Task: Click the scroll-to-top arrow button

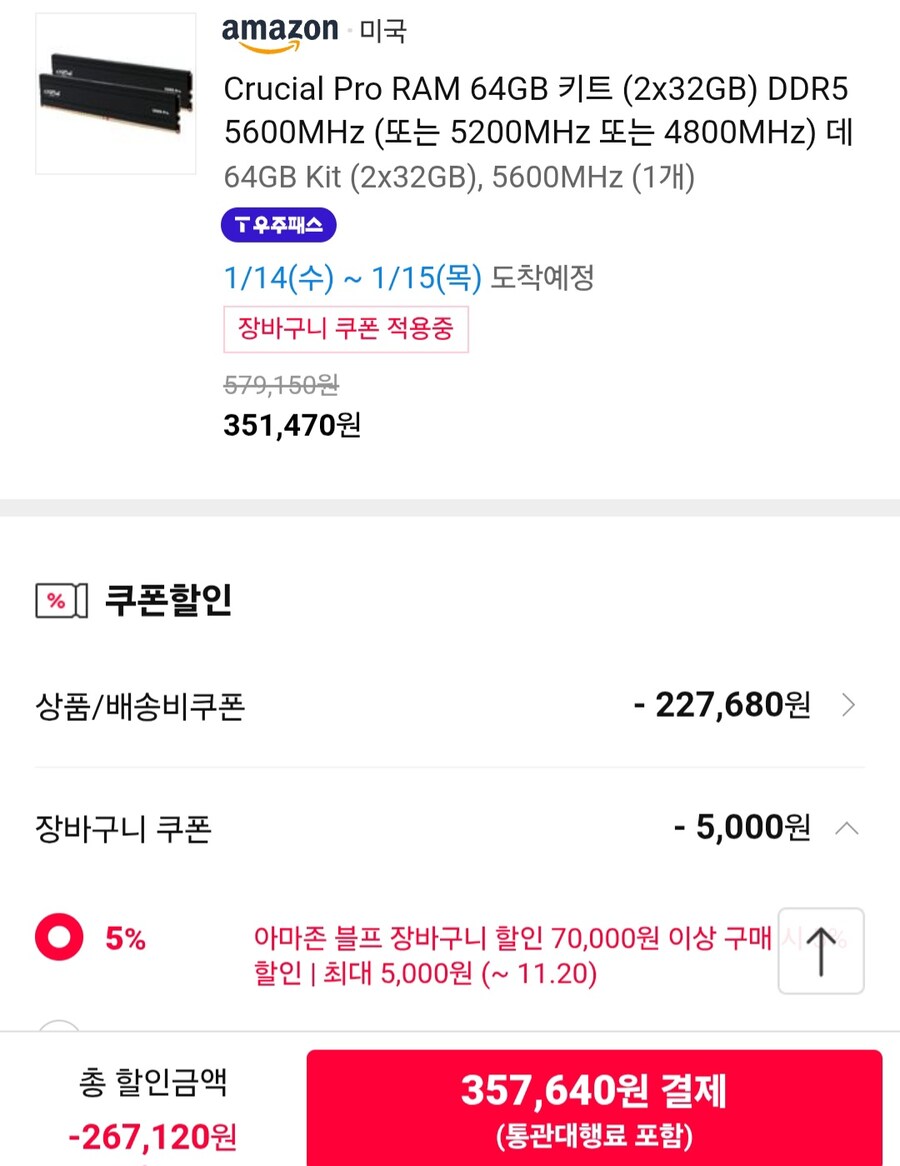Action: point(820,951)
